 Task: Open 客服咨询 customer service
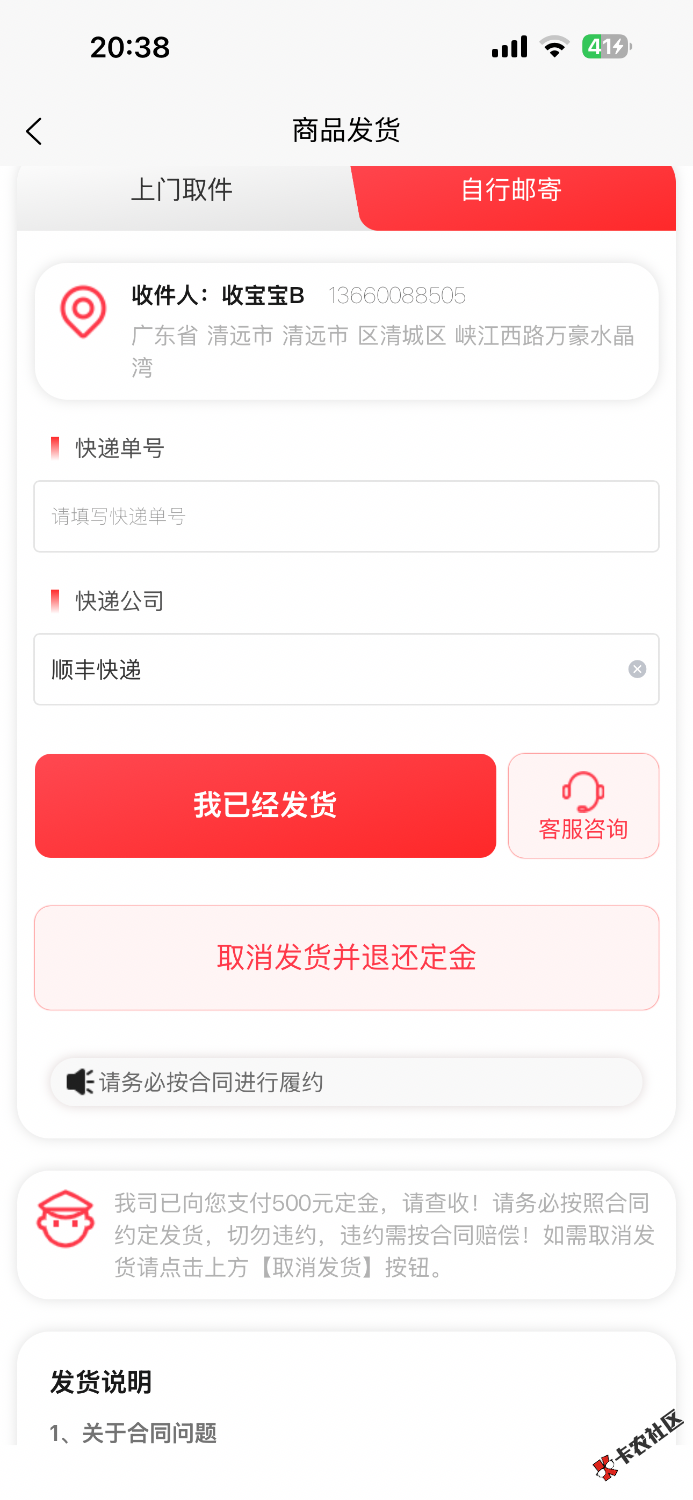point(584,806)
